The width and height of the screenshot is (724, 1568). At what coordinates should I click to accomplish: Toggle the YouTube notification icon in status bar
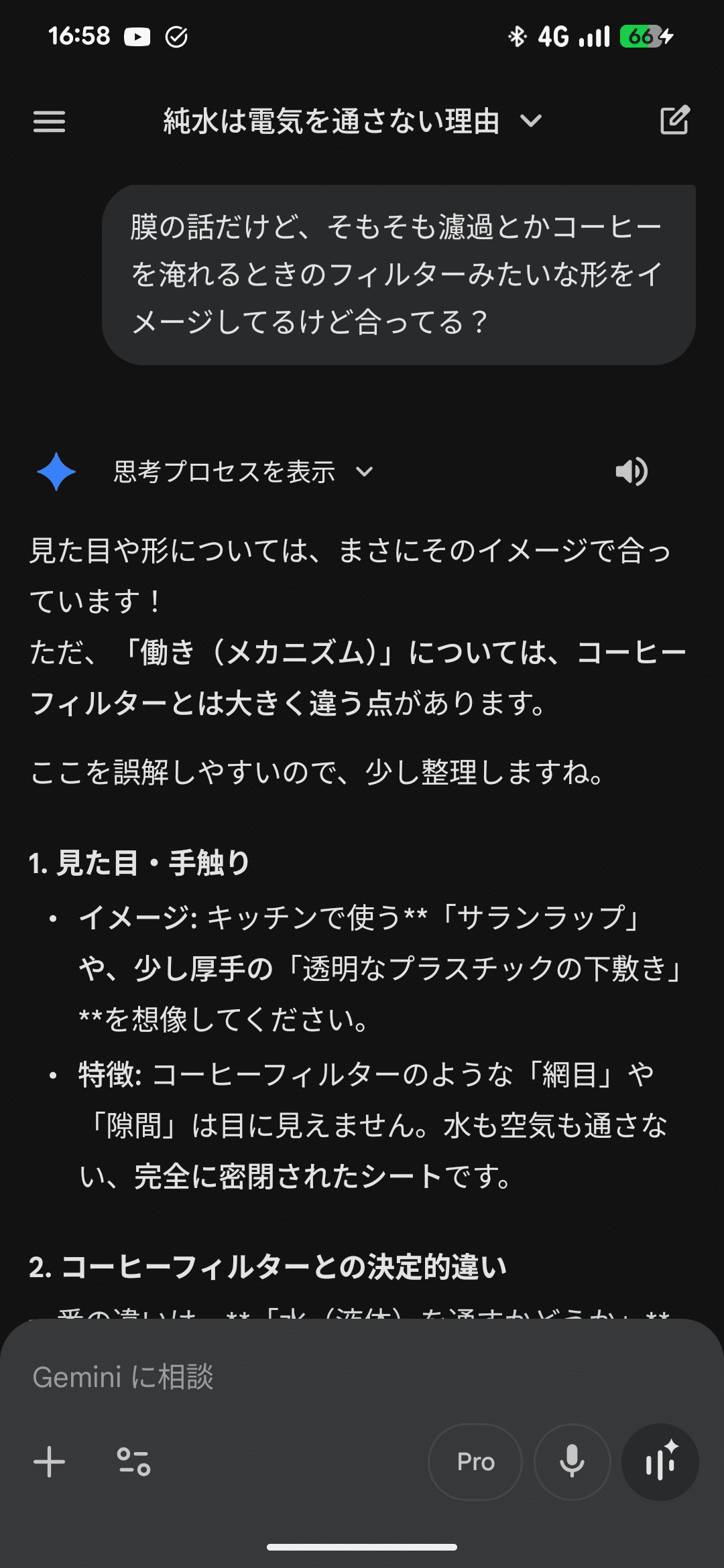coord(137,36)
